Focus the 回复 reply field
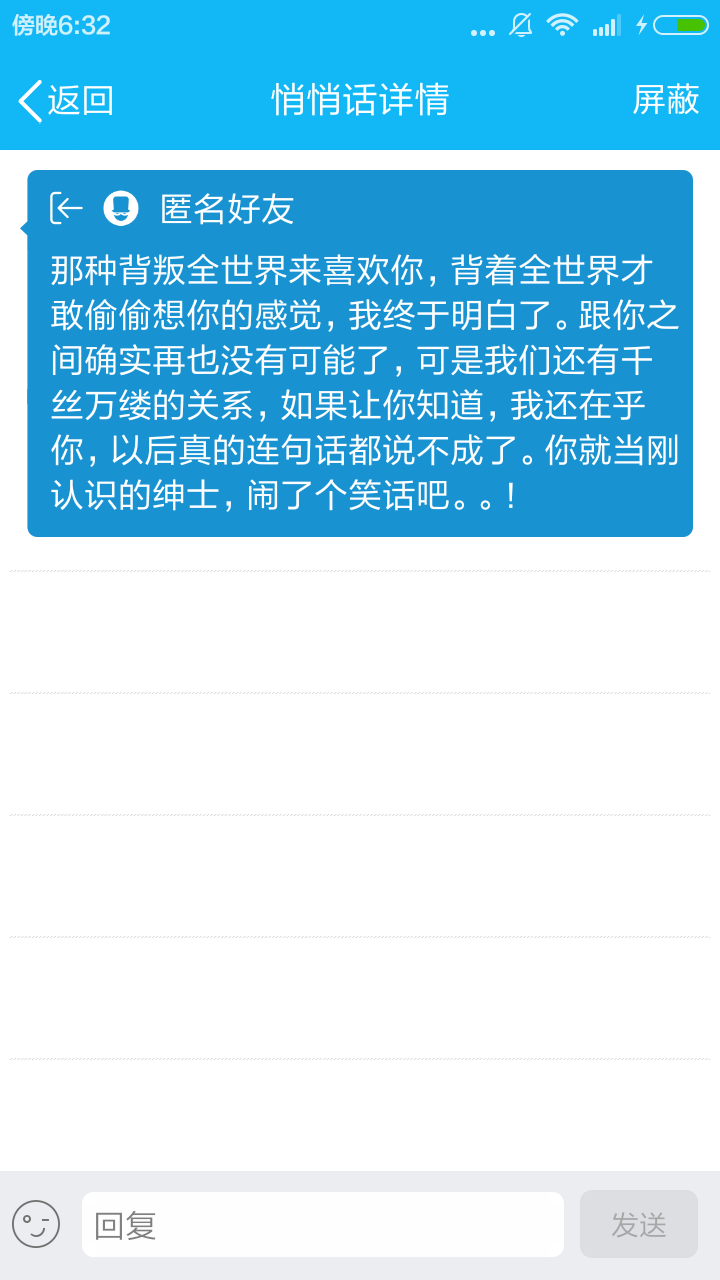Viewport: 720px width, 1280px height. click(x=322, y=1224)
